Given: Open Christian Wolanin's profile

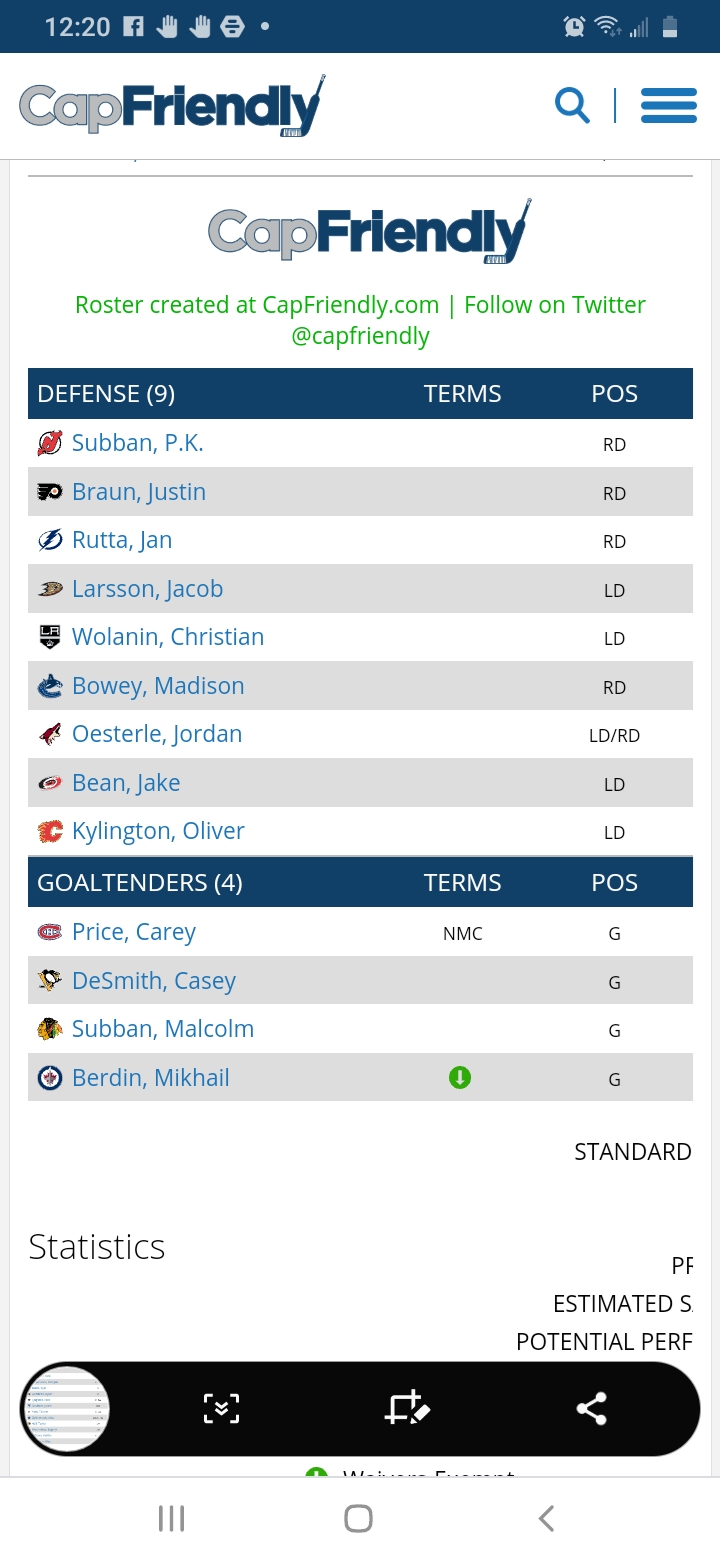Looking at the screenshot, I should (167, 637).
